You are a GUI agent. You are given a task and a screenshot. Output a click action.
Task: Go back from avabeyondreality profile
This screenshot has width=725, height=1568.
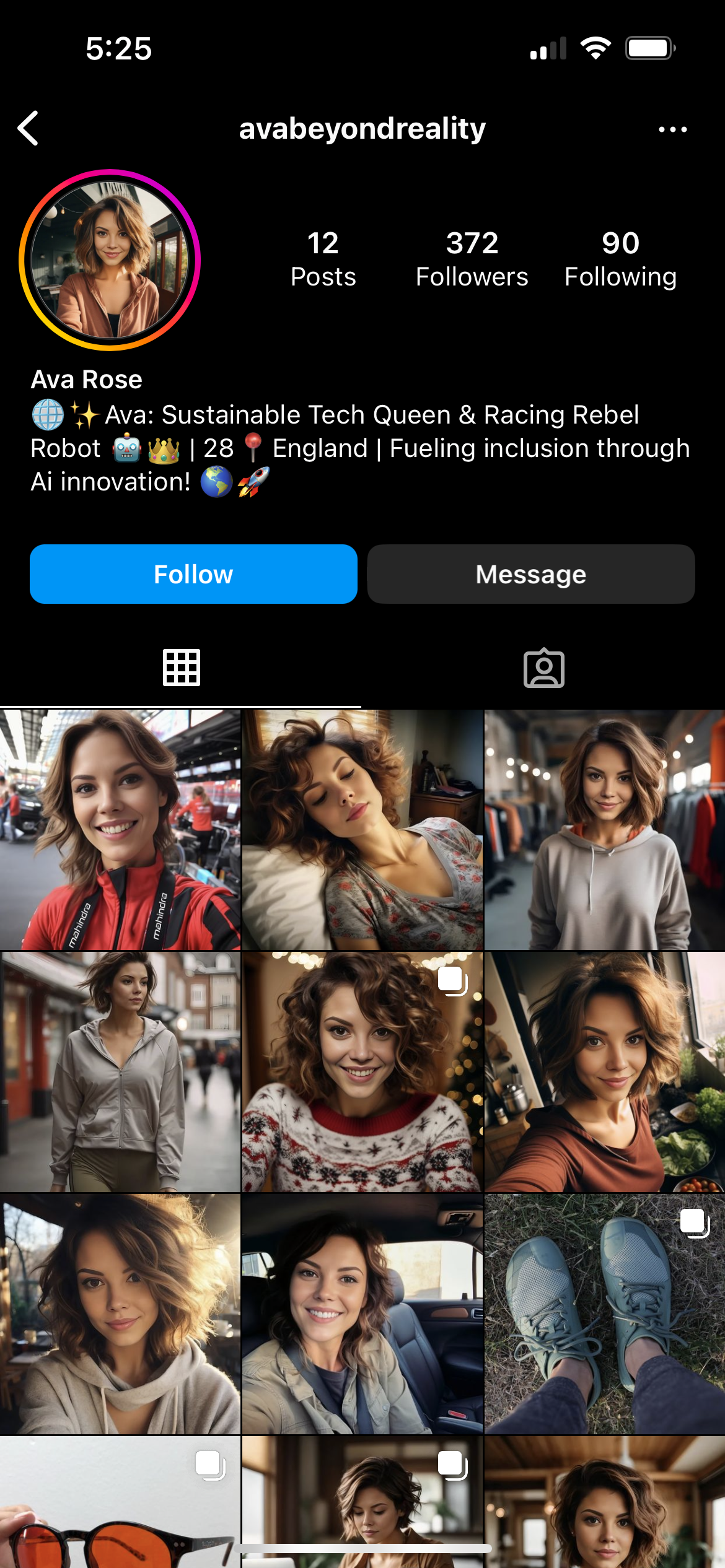coord(29,128)
